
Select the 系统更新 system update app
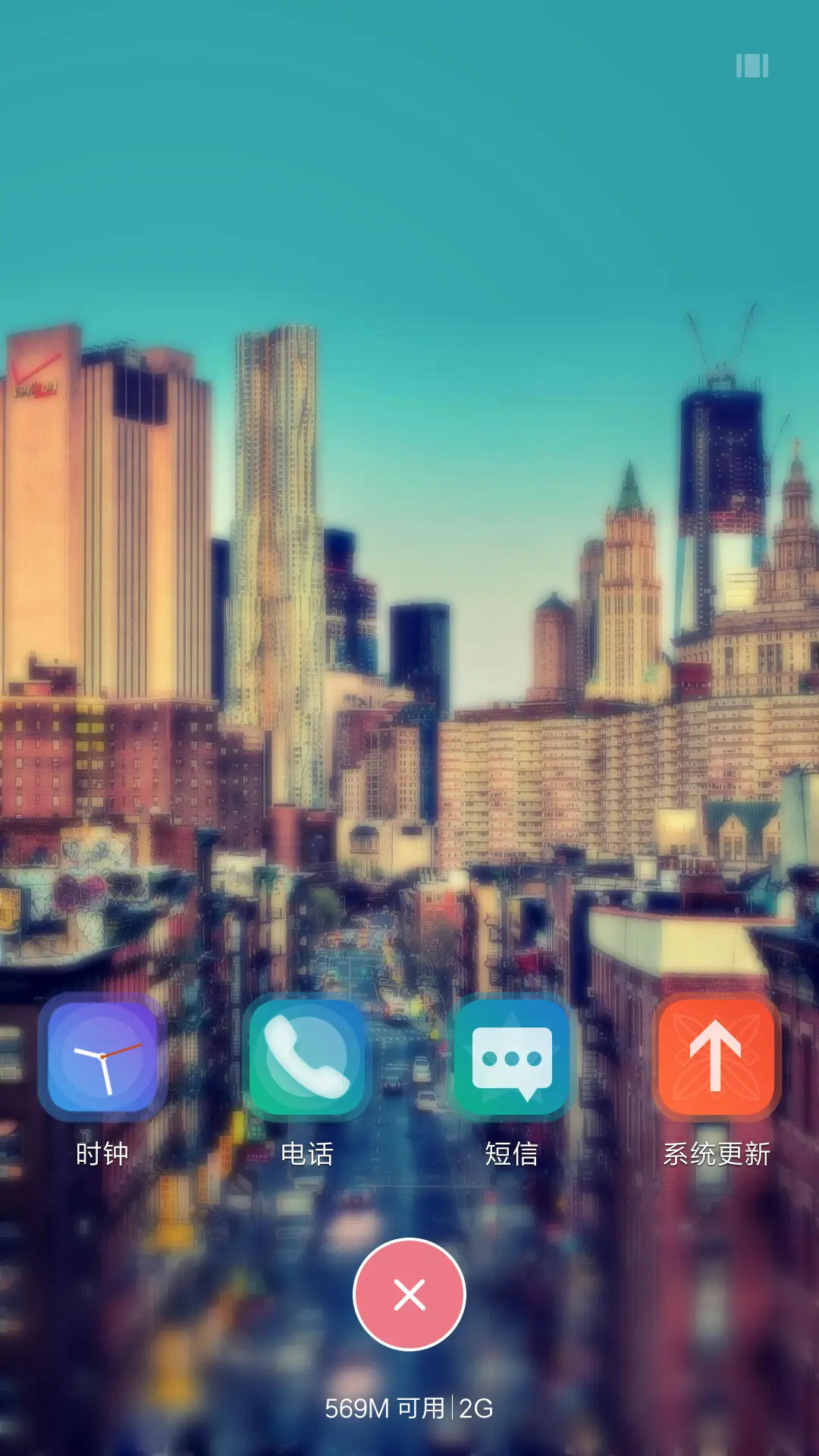coord(717,1058)
